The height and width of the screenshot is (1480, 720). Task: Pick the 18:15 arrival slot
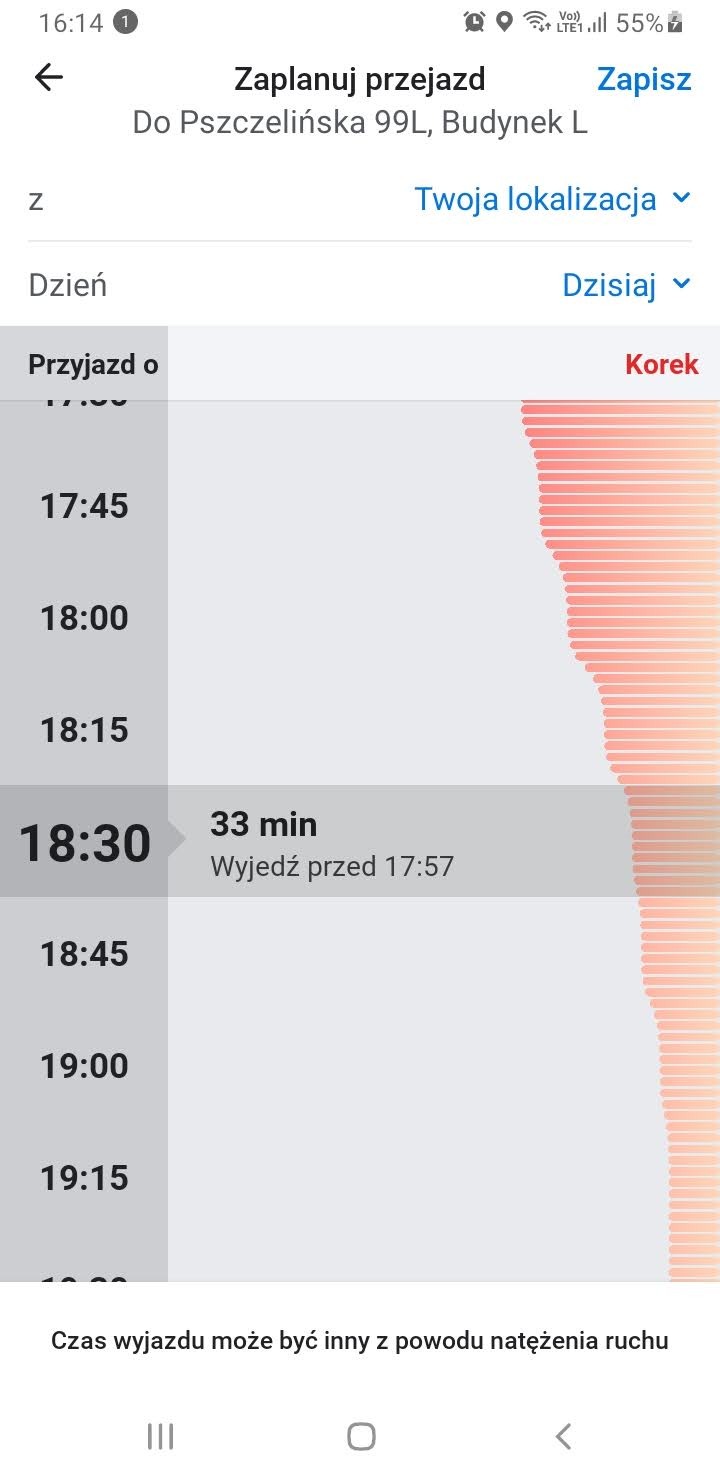pos(85,730)
